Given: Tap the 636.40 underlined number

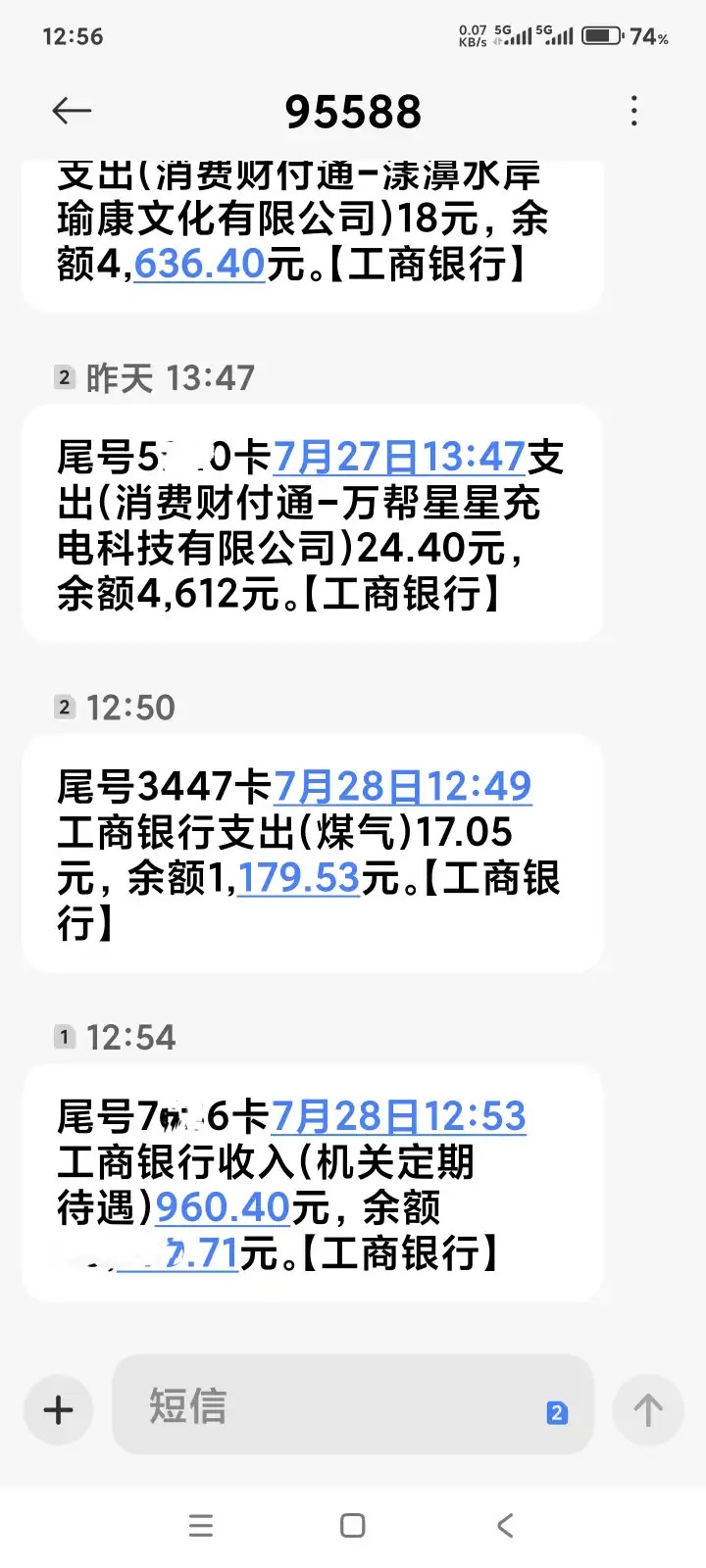Looking at the screenshot, I should [x=199, y=264].
